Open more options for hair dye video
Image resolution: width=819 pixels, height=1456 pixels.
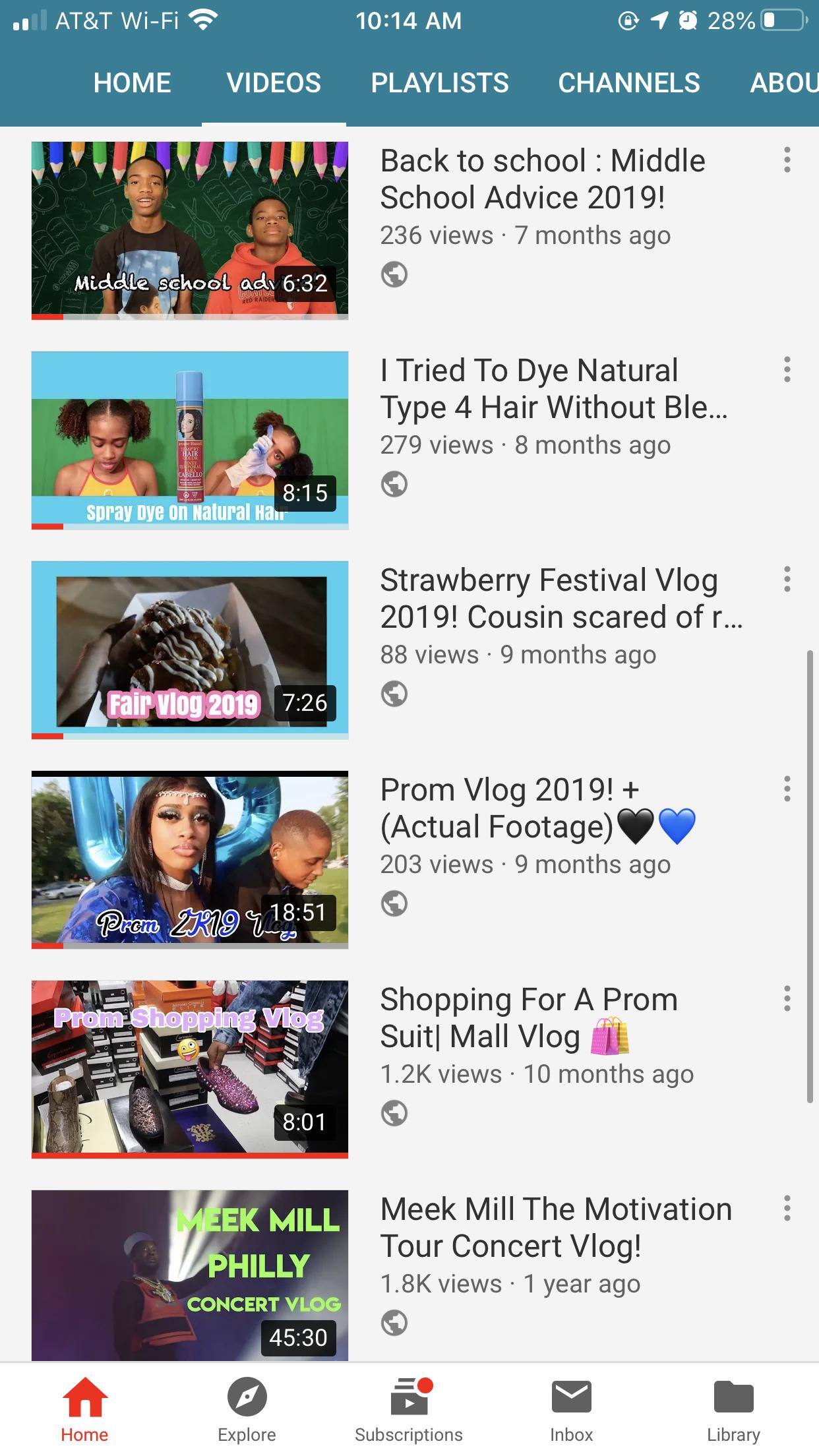[x=786, y=370]
